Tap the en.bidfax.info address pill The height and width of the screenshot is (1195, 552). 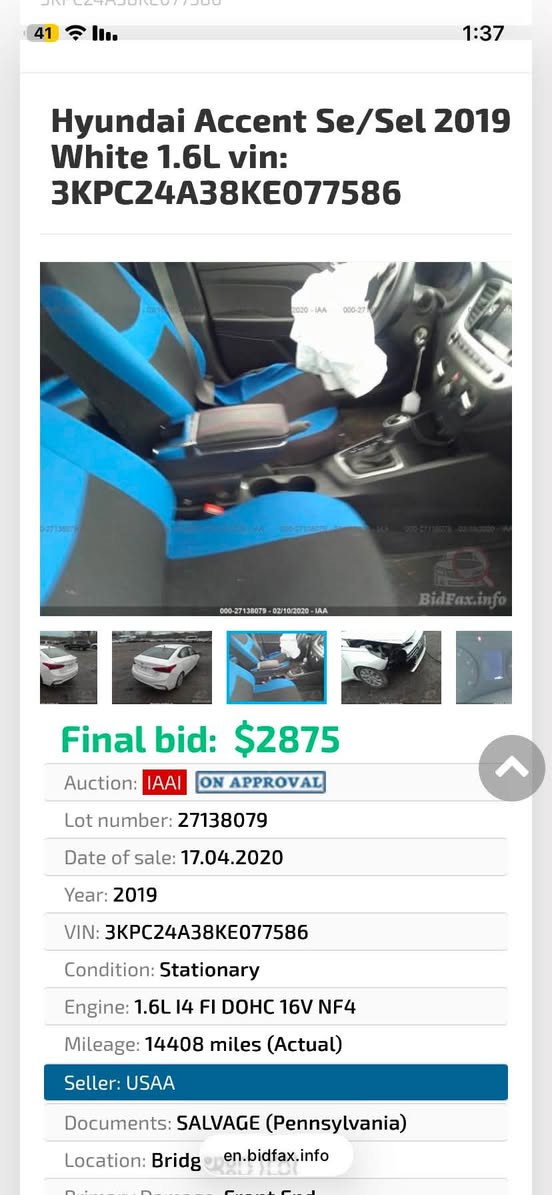(276, 1155)
